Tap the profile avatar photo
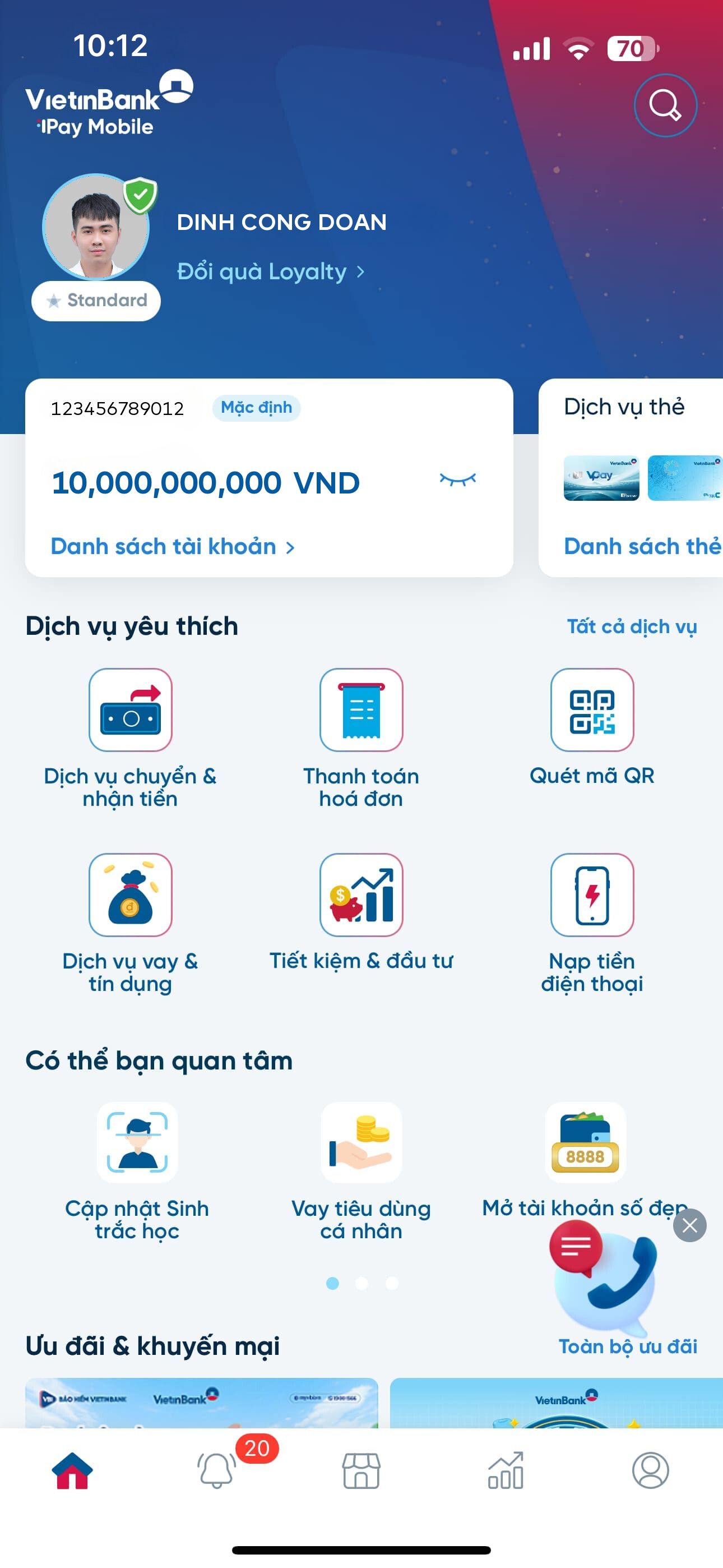This screenshot has height=1568, width=723. point(96,227)
